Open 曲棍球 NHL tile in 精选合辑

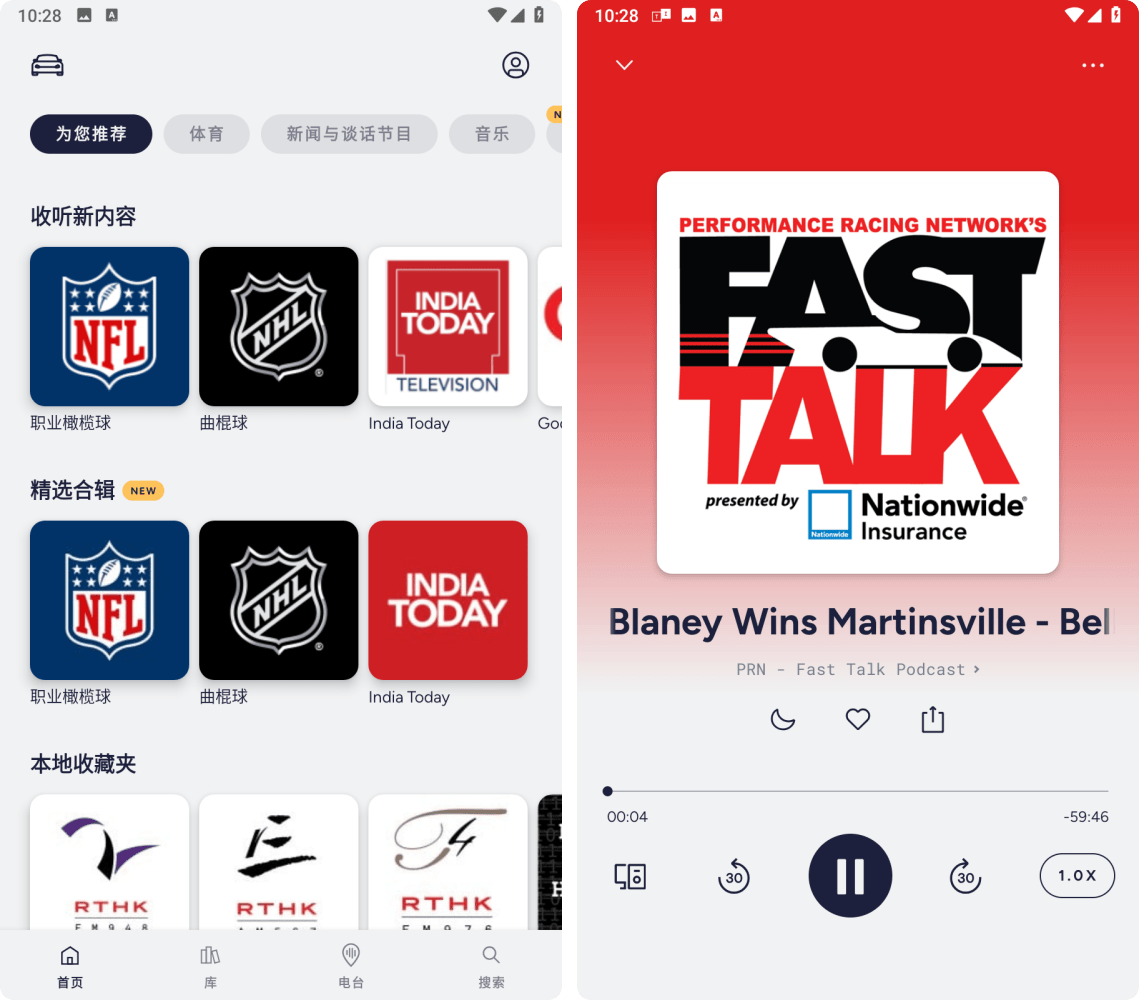pyautogui.click(x=278, y=600)
